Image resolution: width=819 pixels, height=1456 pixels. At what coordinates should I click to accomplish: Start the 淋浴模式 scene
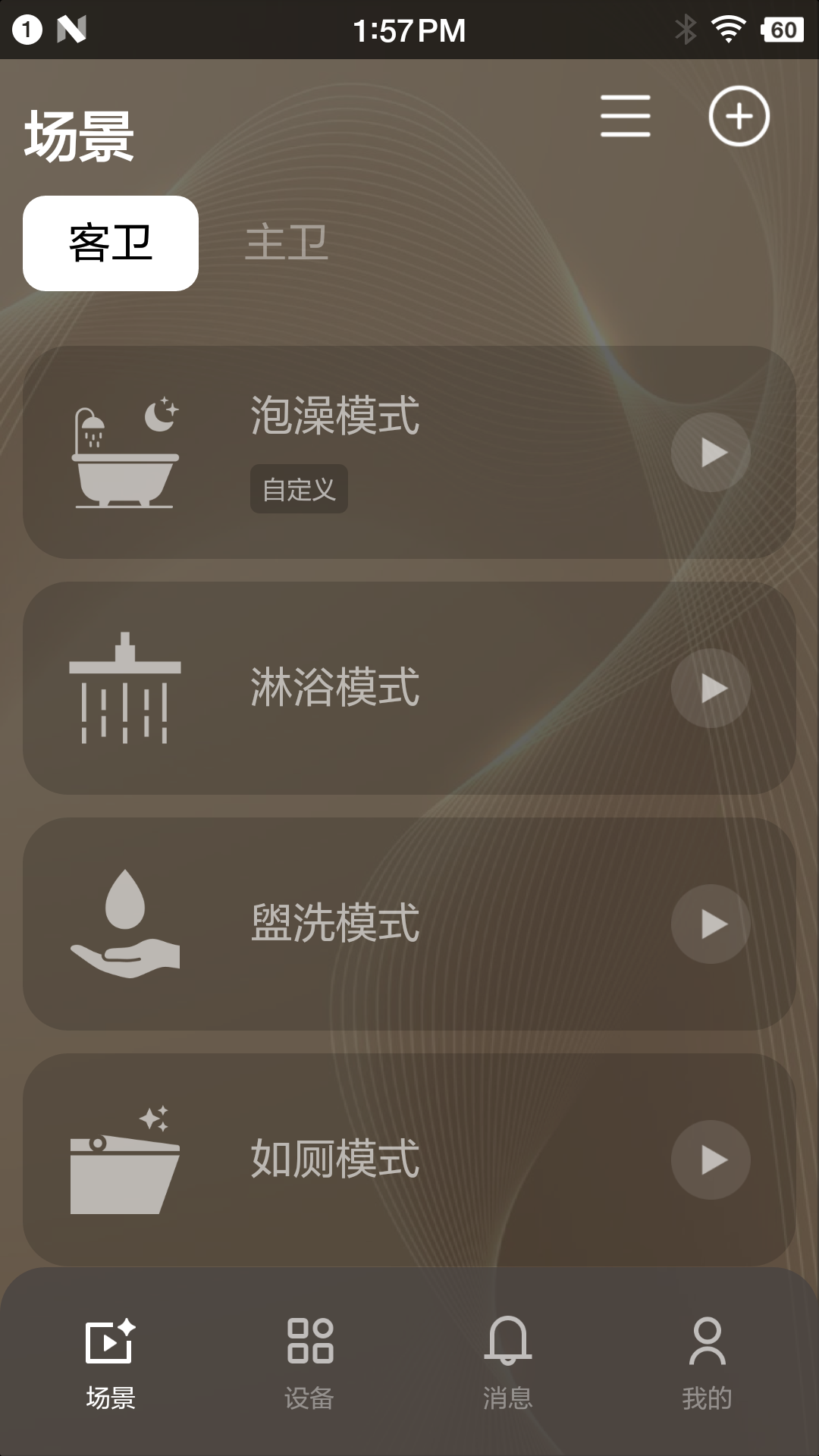pyautogui.click(x=711, y=689)
